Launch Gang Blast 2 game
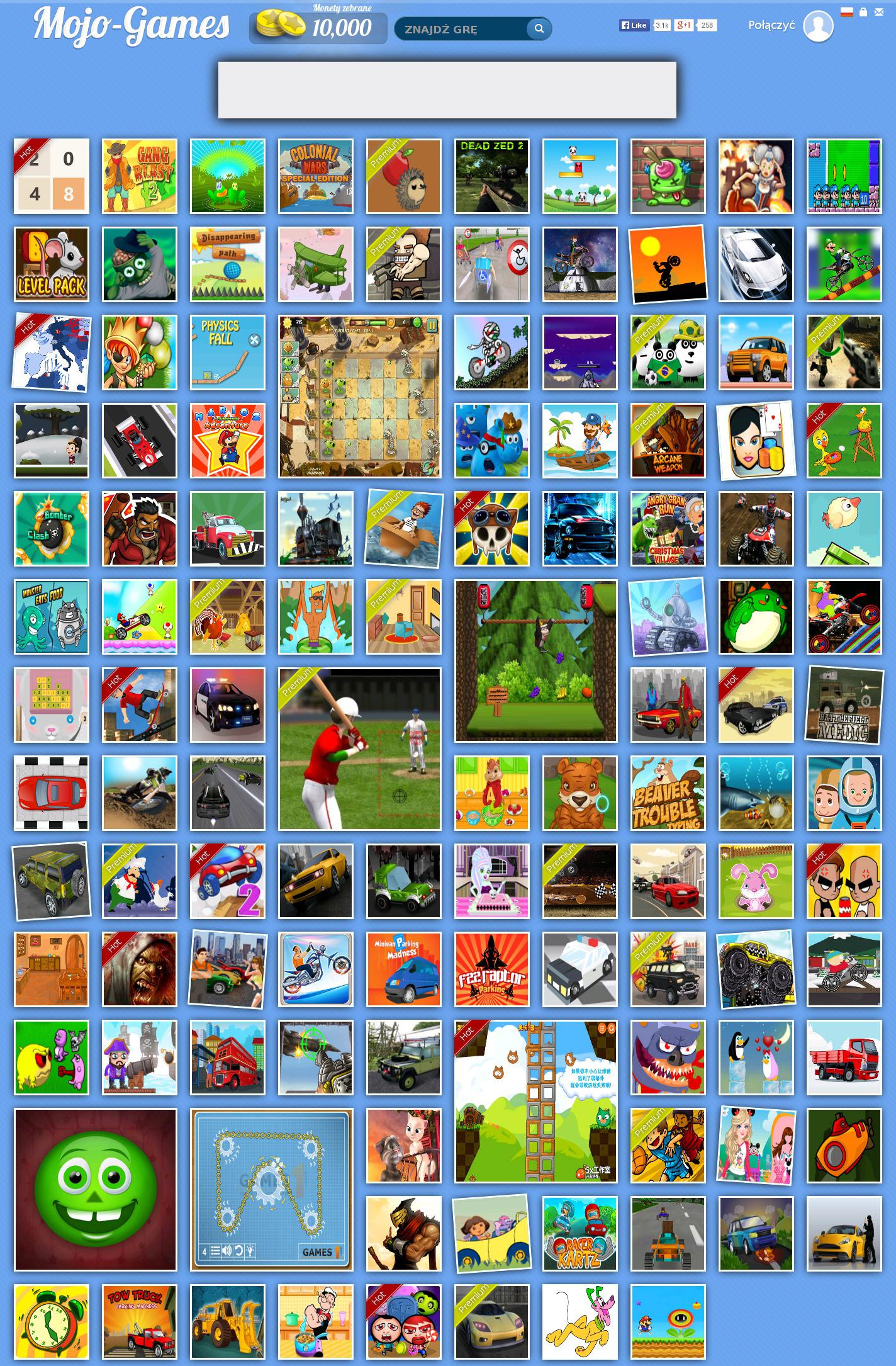 [140, 176]
